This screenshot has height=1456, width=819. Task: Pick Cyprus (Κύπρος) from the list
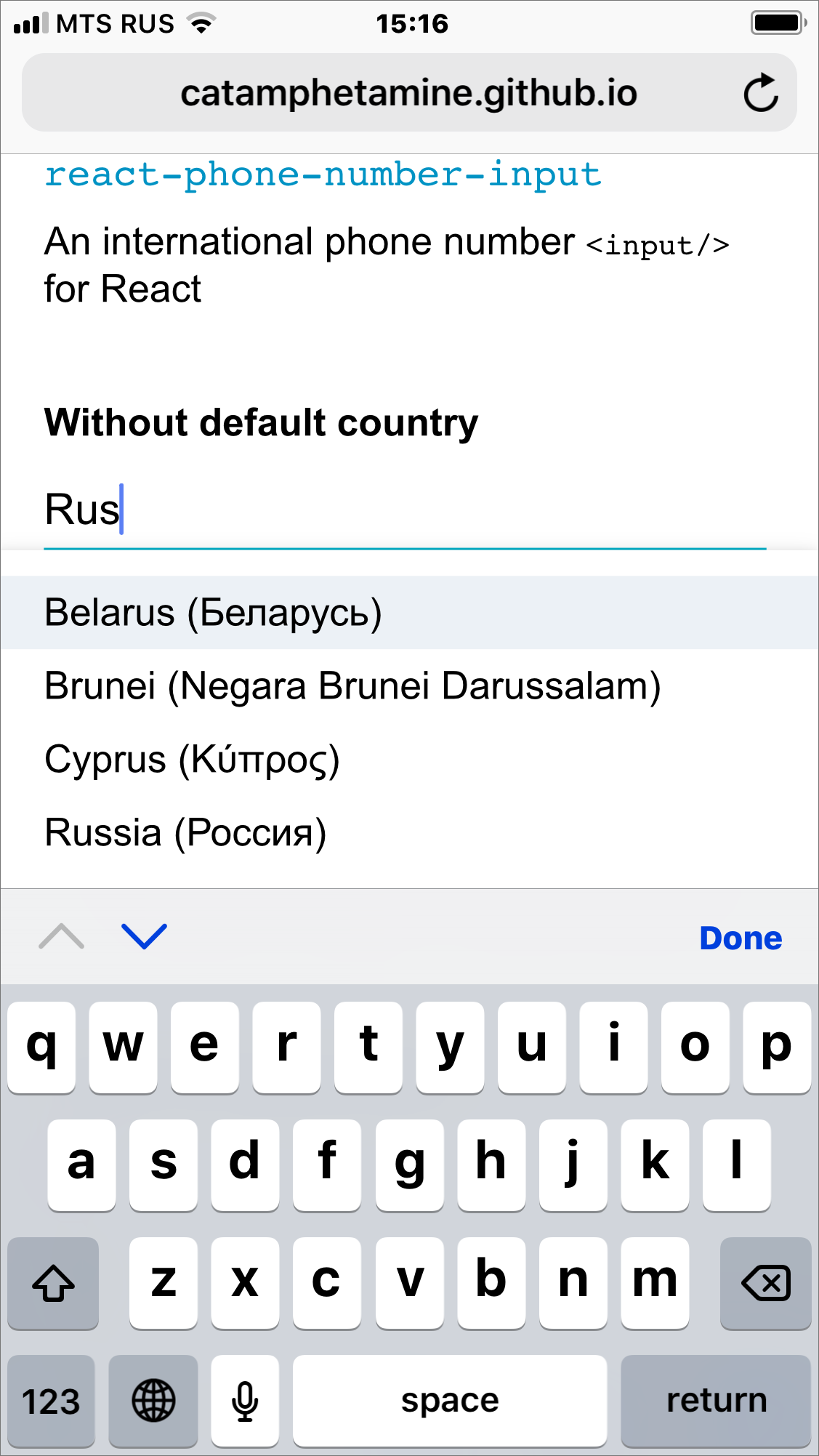point(192,760)
